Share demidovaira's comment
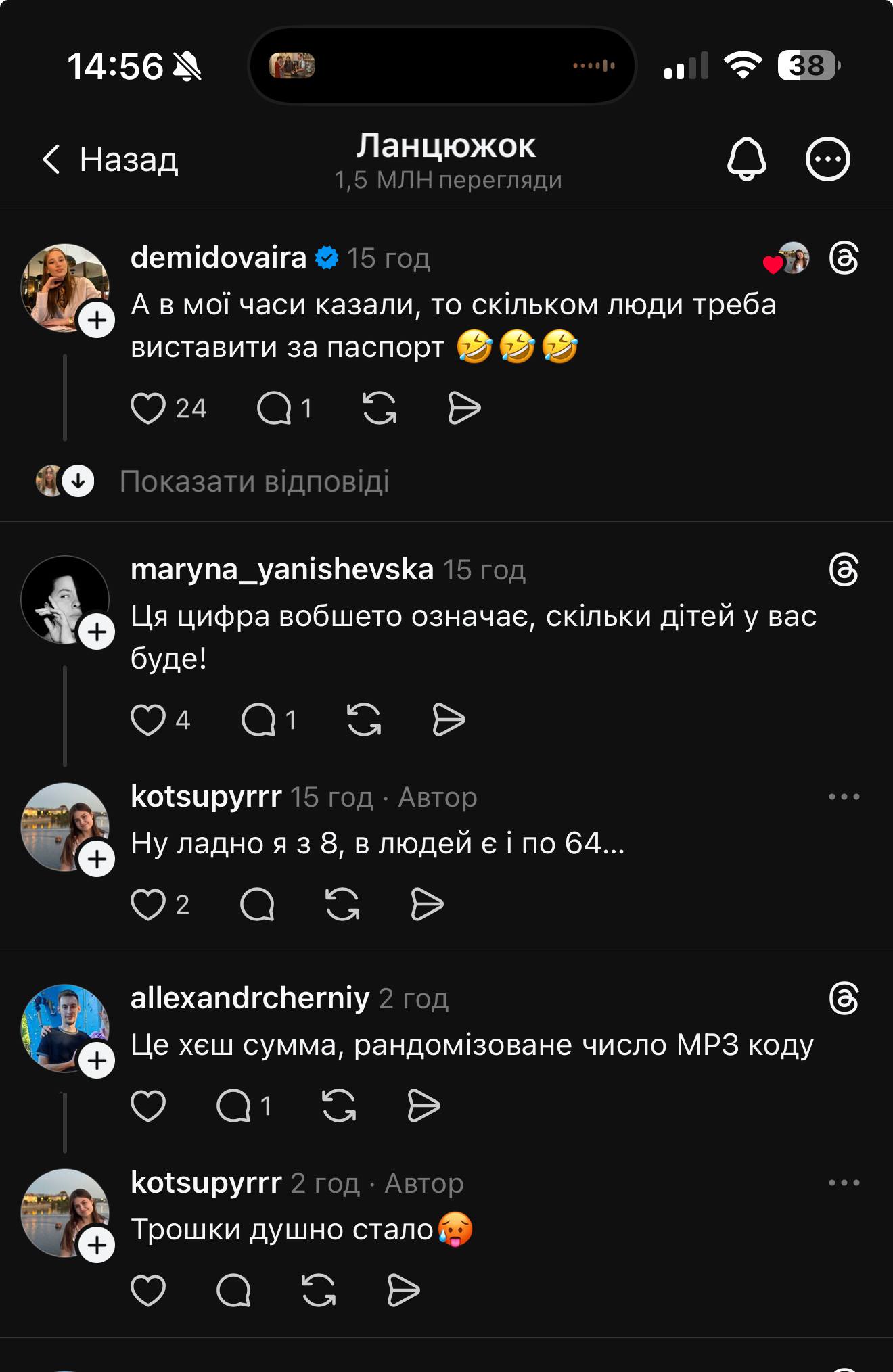893x1372 pixels. click(464, 408)
